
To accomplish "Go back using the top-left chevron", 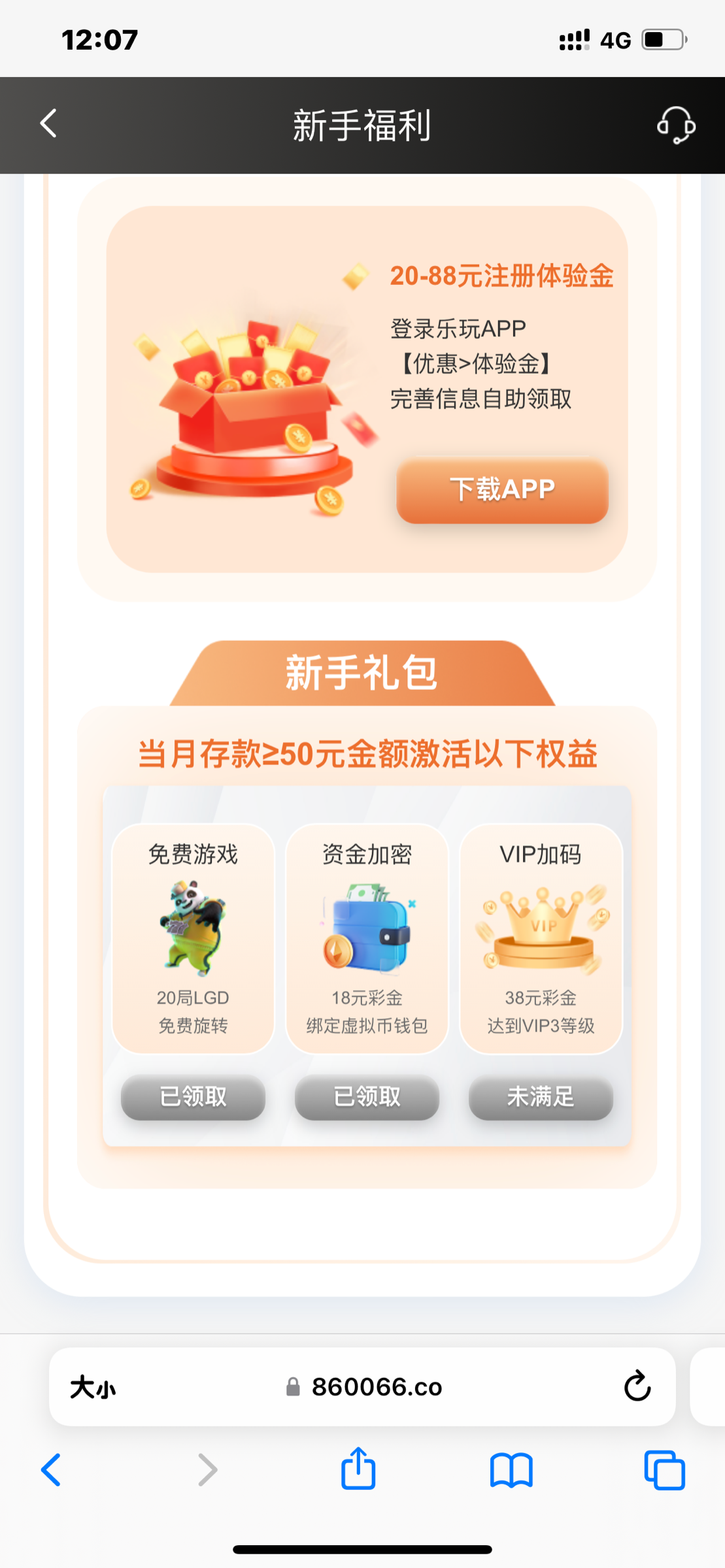I will 47,124.
